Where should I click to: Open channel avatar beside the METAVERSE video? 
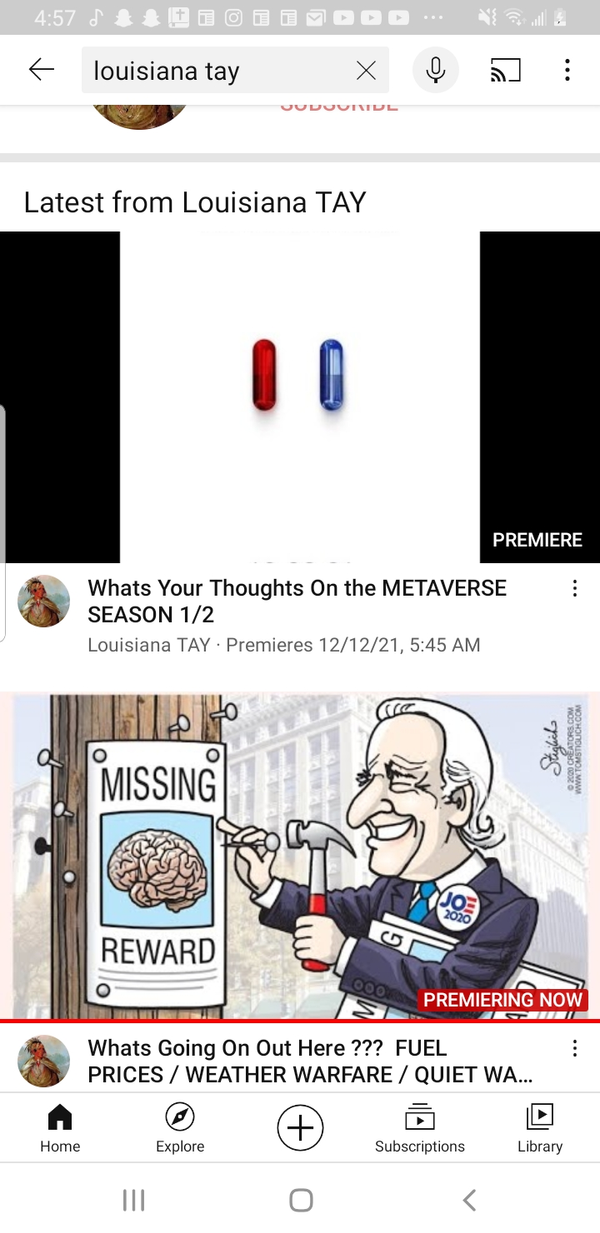tap(44, 601)
